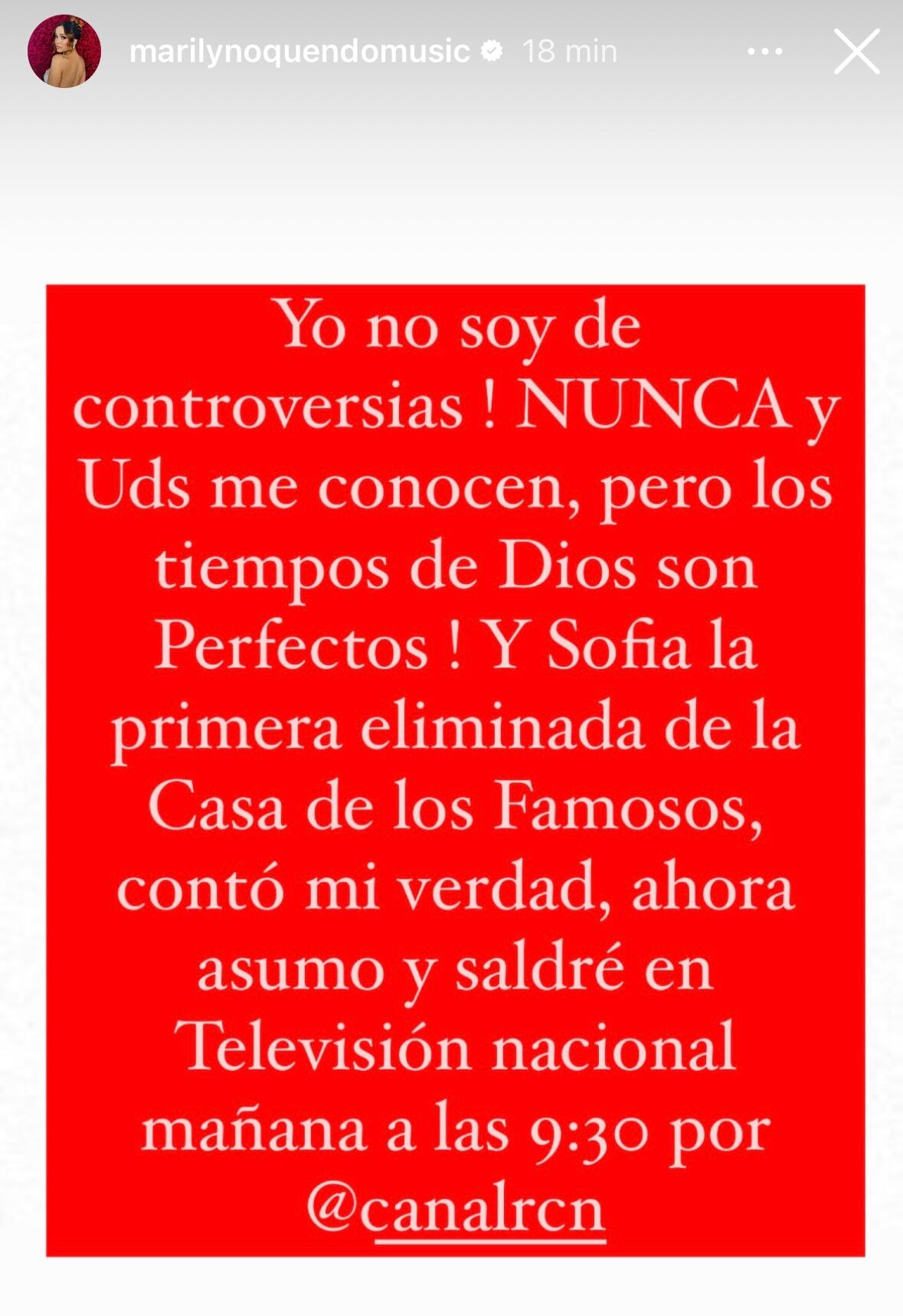903x1316 pixels.
Task: Open marilynoquendomusic's profile picture
Action: point(64,51)
